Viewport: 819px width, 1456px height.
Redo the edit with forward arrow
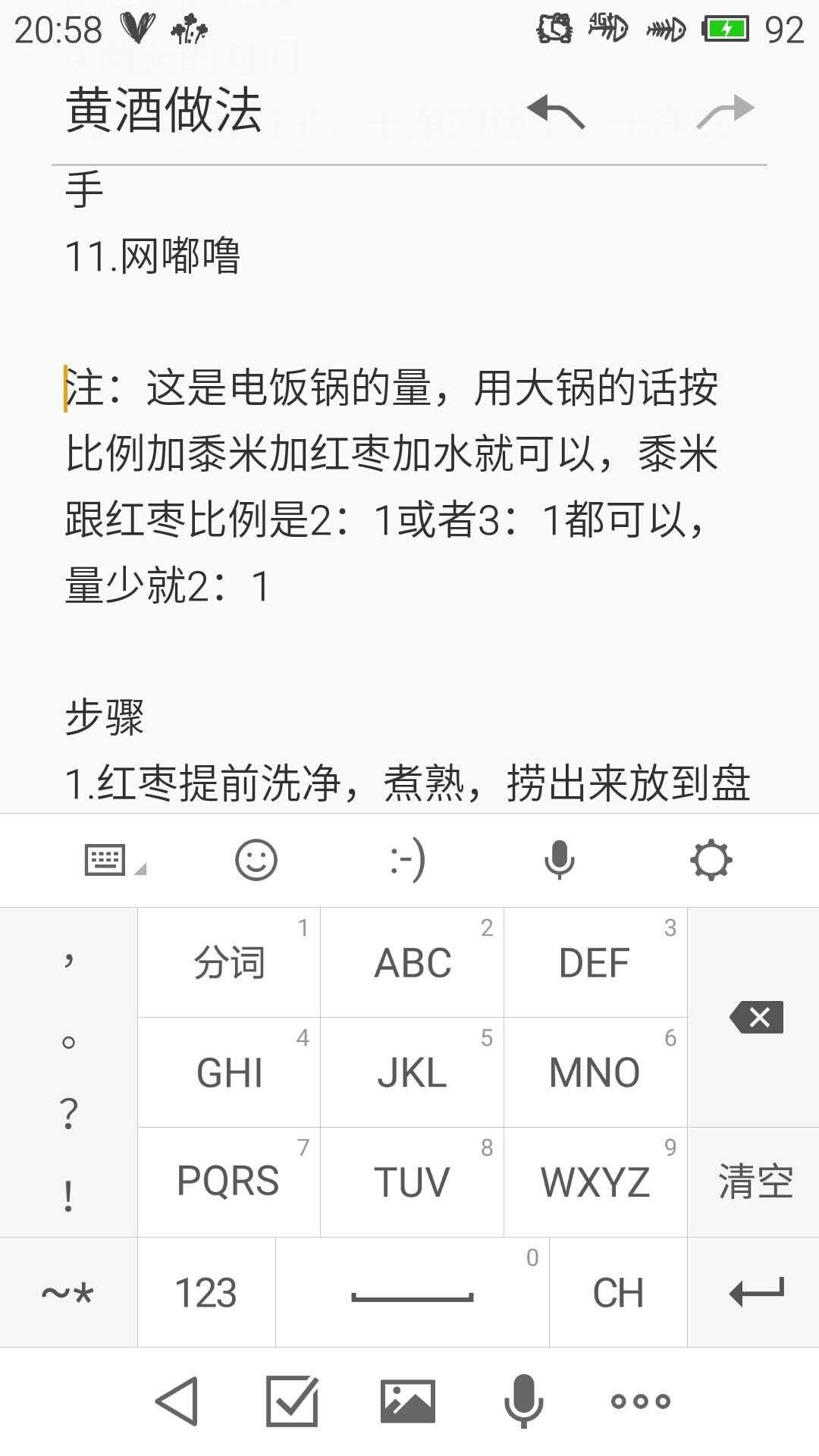725,111
